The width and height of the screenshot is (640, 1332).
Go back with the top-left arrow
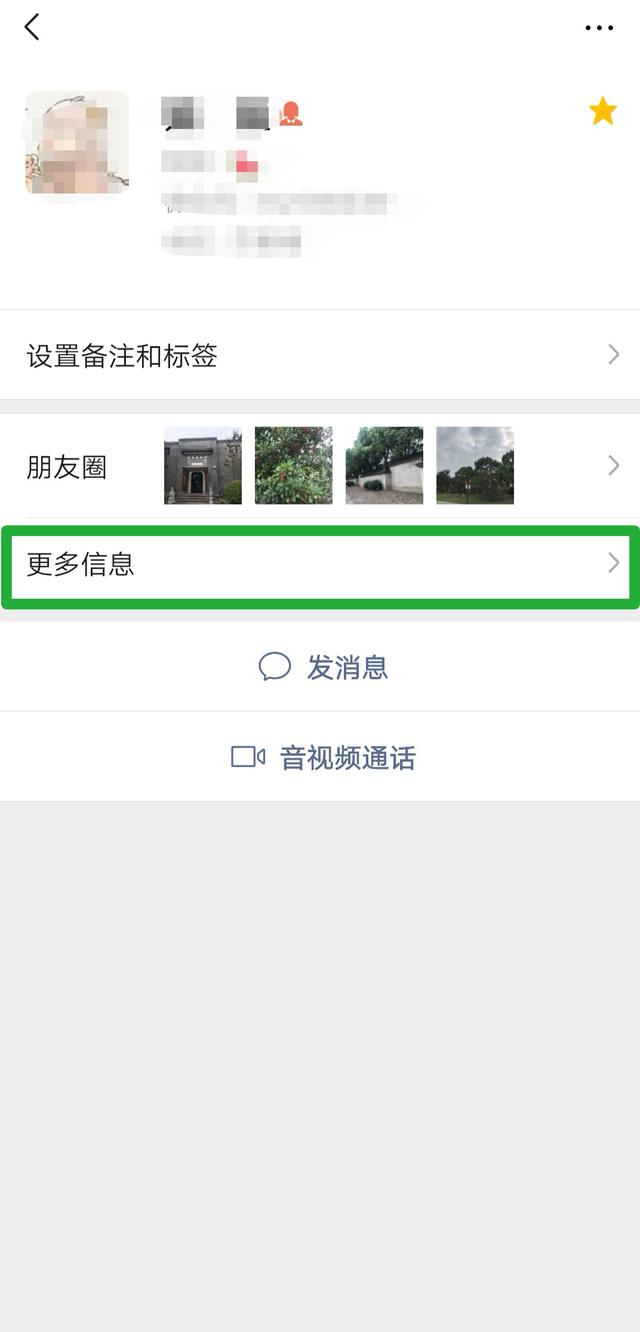tap(32, 27)
